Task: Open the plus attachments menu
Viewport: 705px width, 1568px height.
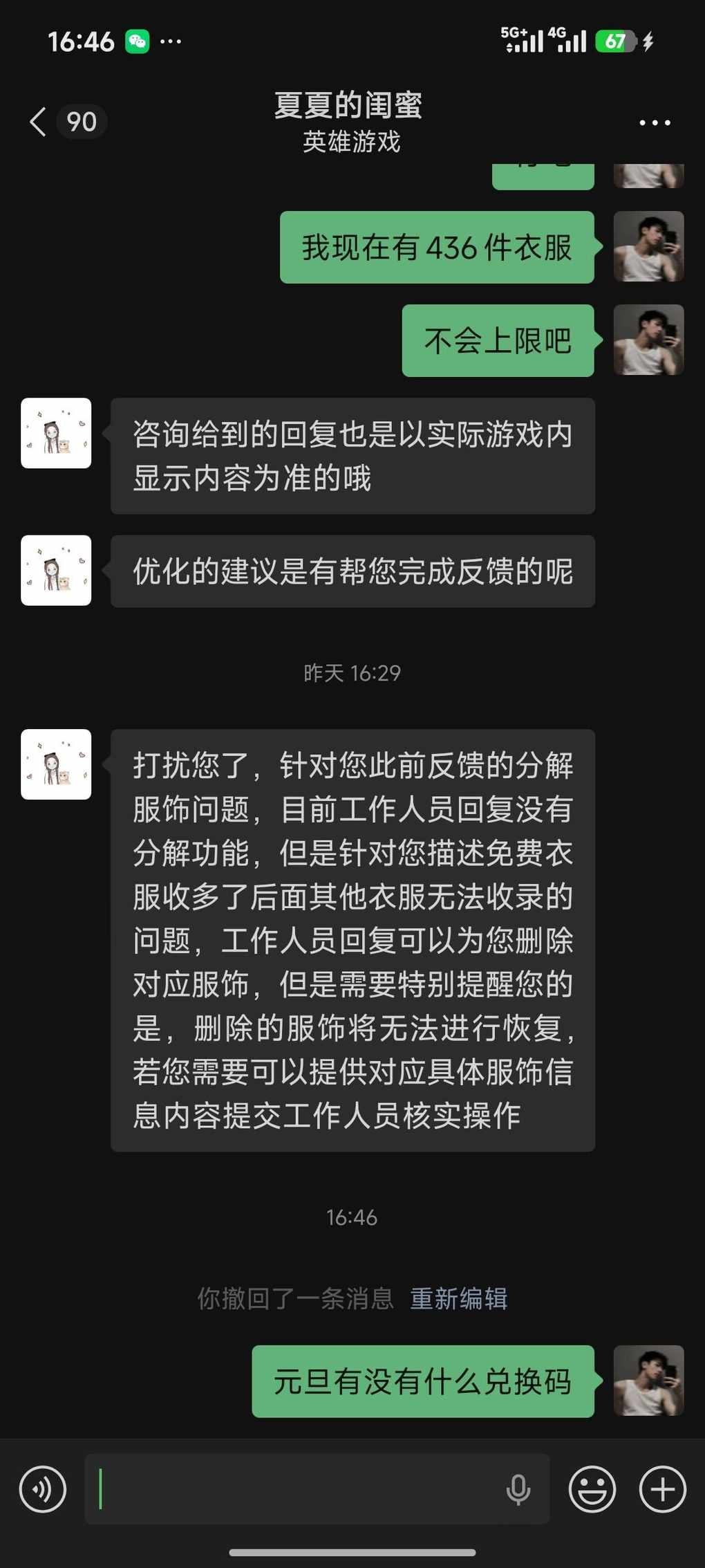Action: 662,1488
